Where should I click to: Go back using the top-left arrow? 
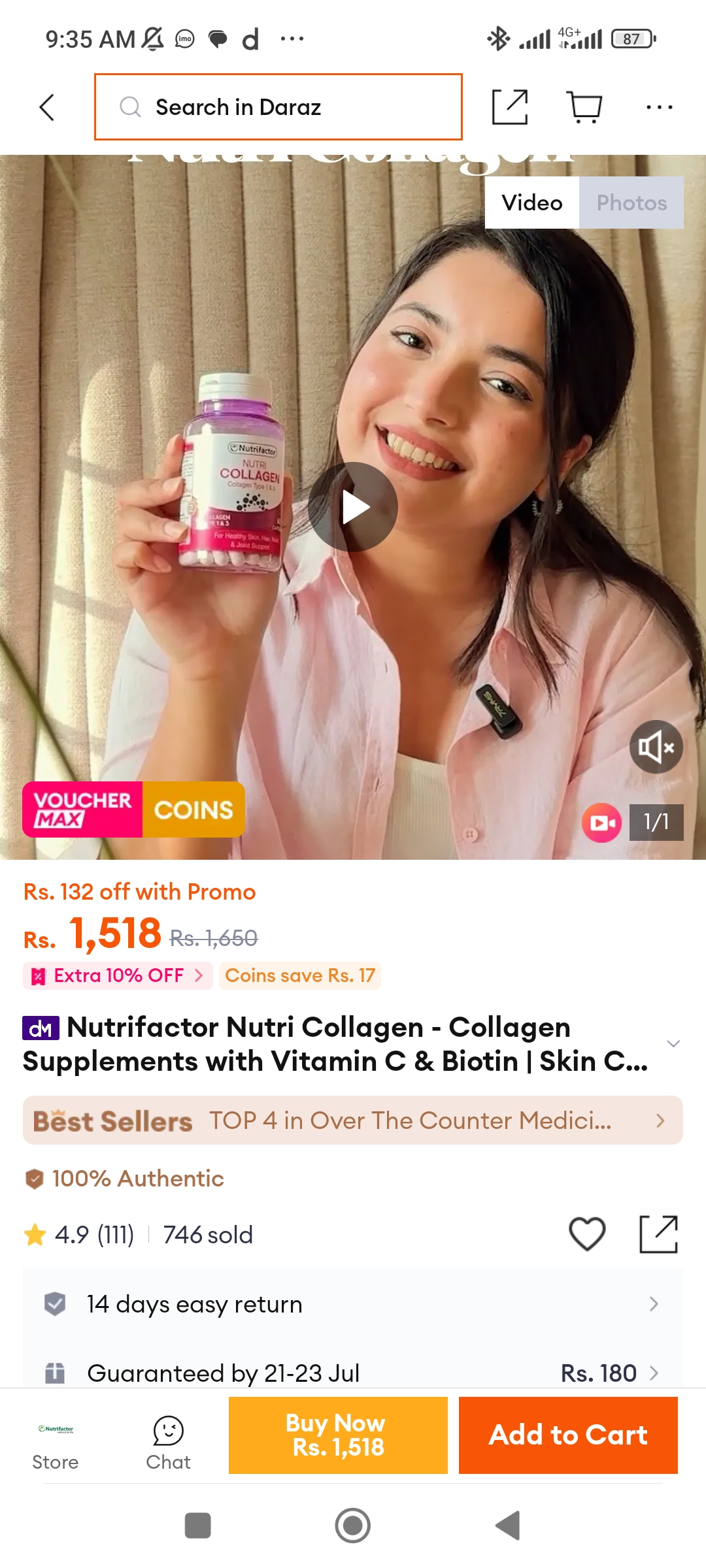47,107
